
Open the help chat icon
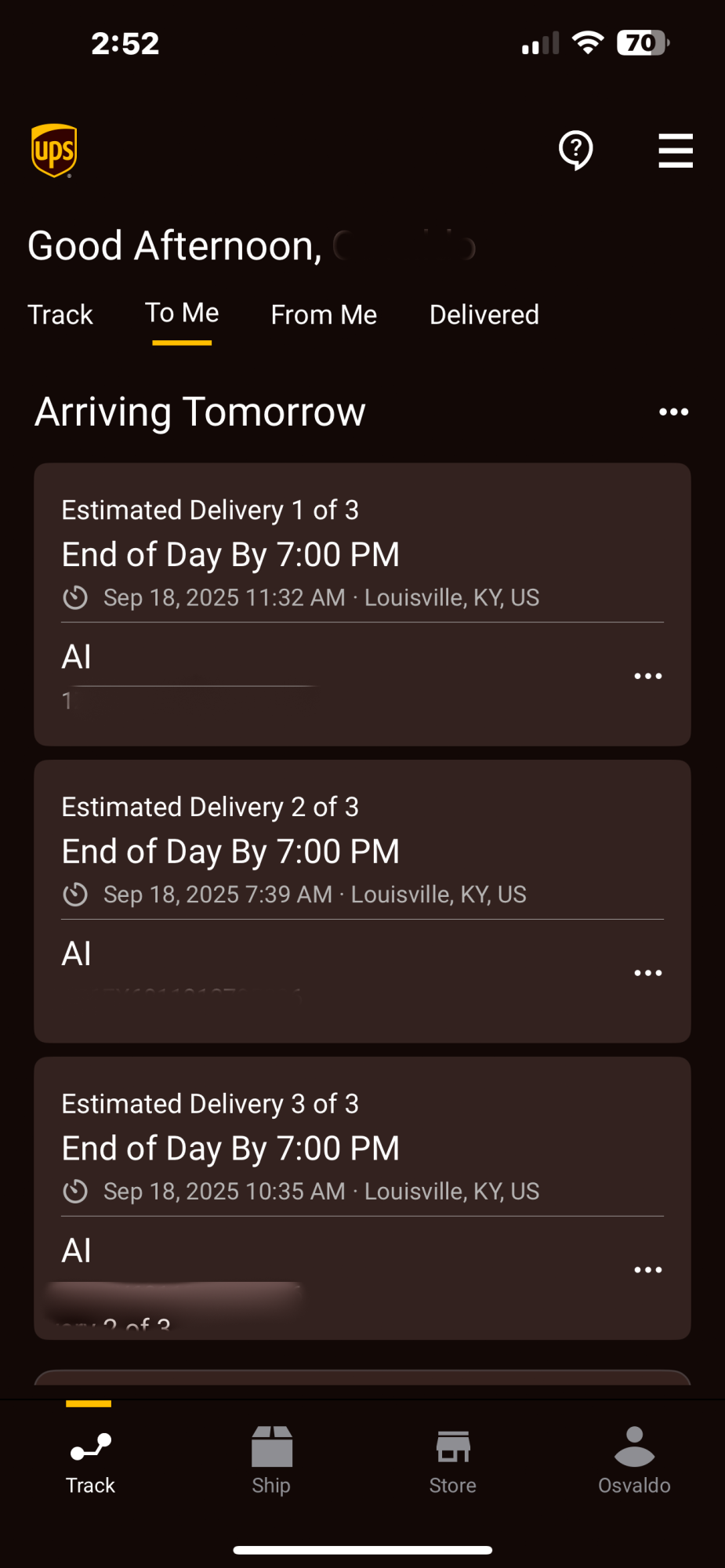pyautogui.click(x=575, y=150)
